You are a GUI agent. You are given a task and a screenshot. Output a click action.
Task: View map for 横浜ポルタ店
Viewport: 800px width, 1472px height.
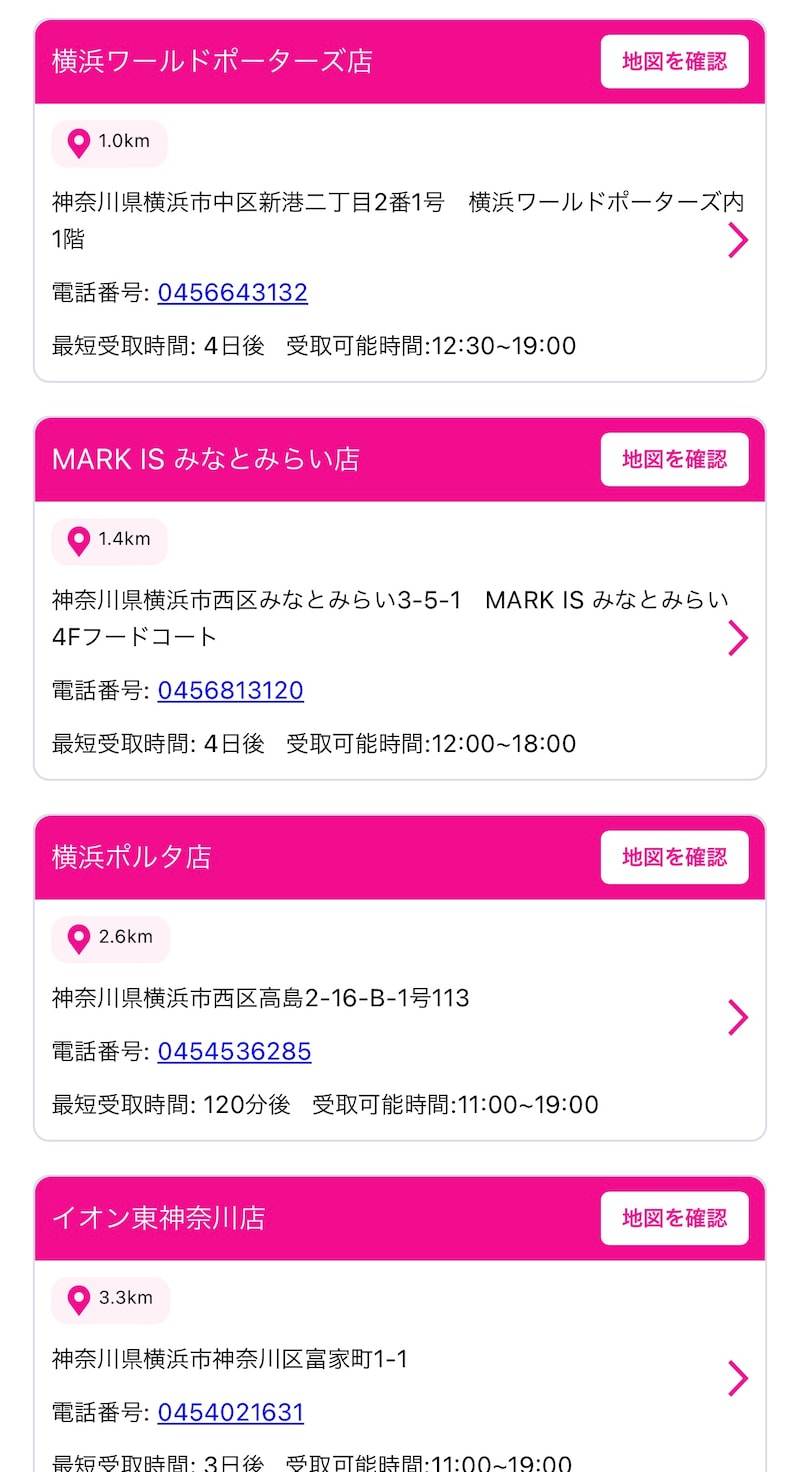pyautogui.click(x=674, y=857)
